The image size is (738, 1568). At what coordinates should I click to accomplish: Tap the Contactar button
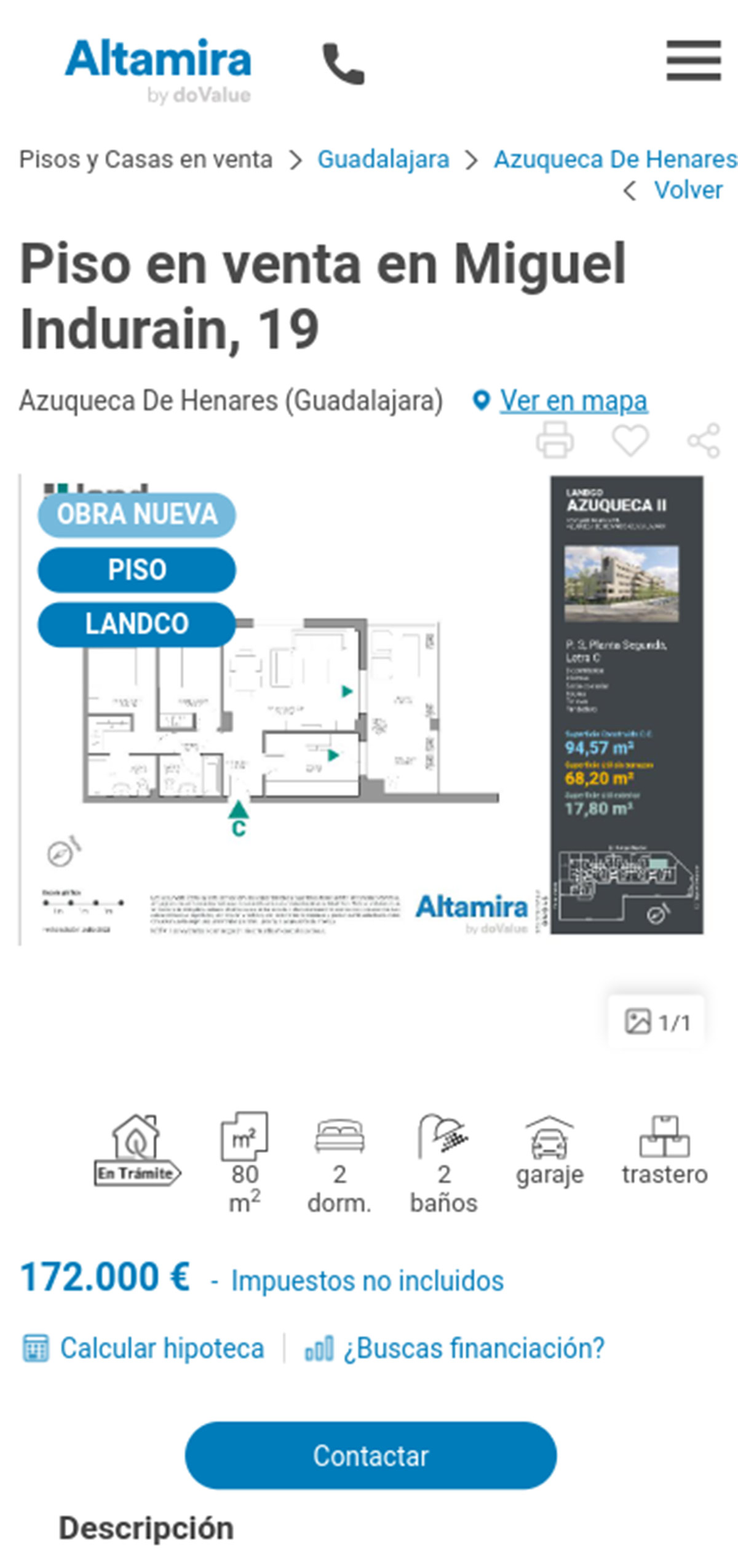370,1455
